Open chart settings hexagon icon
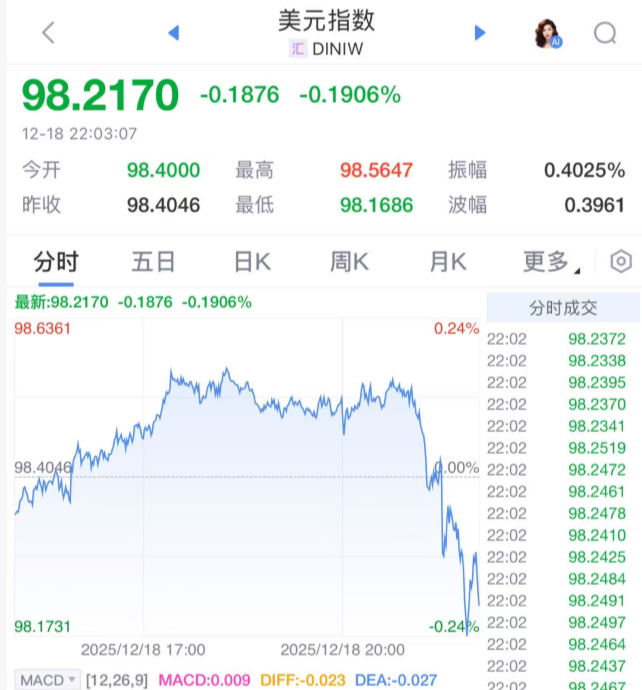 pos(621,262)
